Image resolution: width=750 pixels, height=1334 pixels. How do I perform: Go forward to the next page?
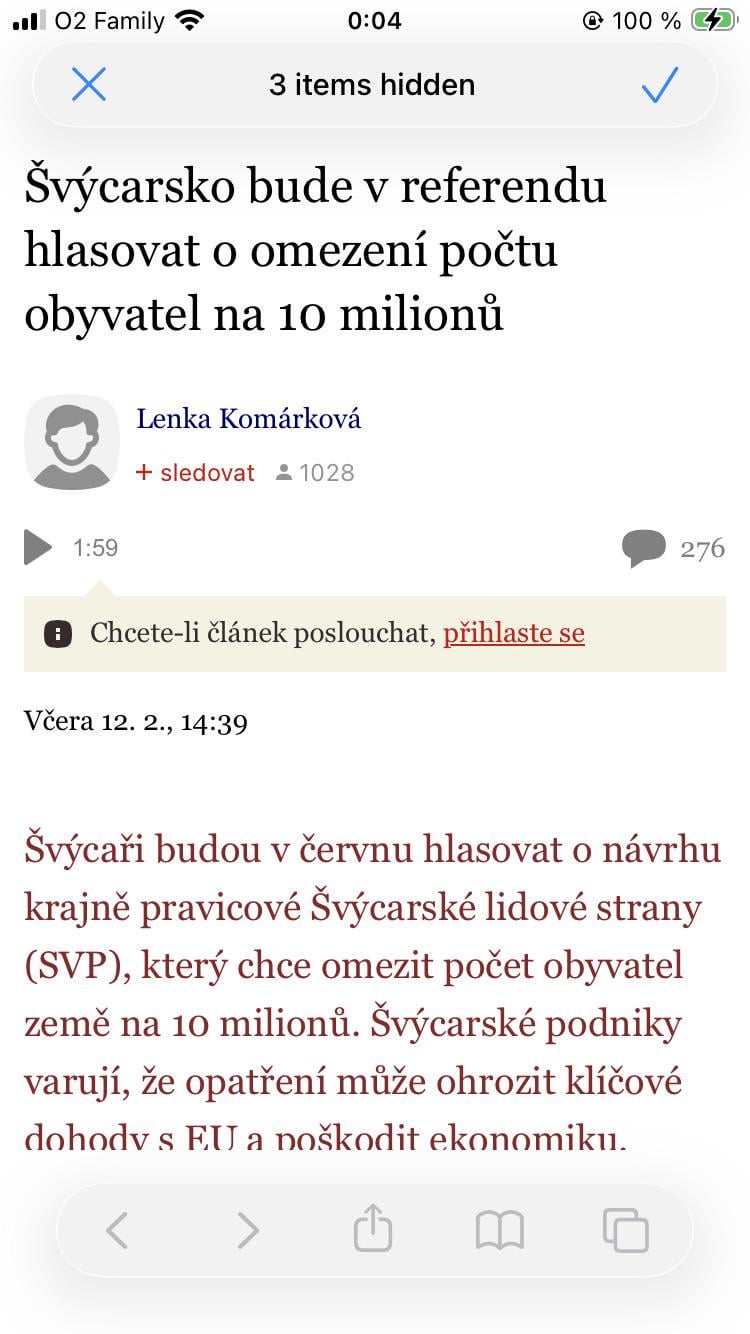tap(247, 1230)
